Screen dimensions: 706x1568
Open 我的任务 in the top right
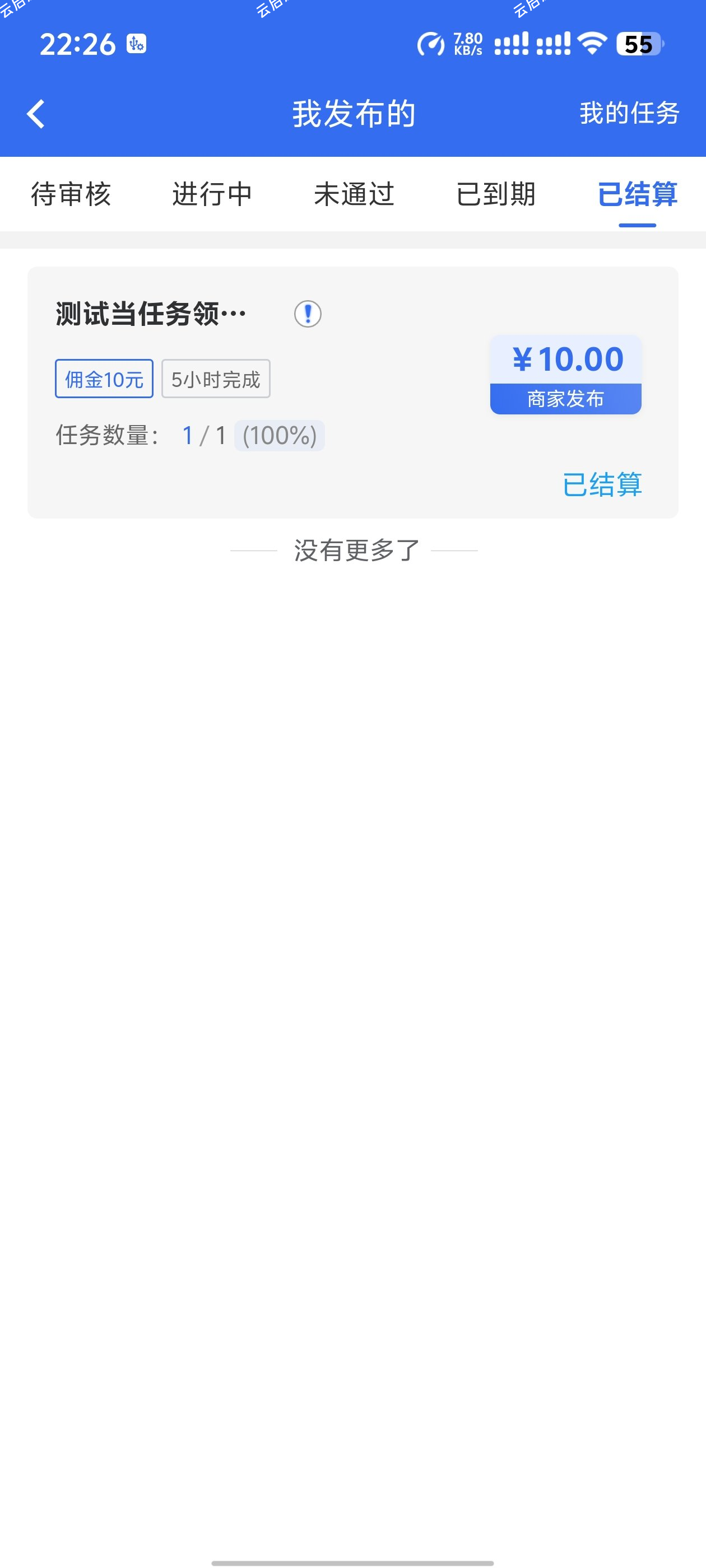point(628,114)
